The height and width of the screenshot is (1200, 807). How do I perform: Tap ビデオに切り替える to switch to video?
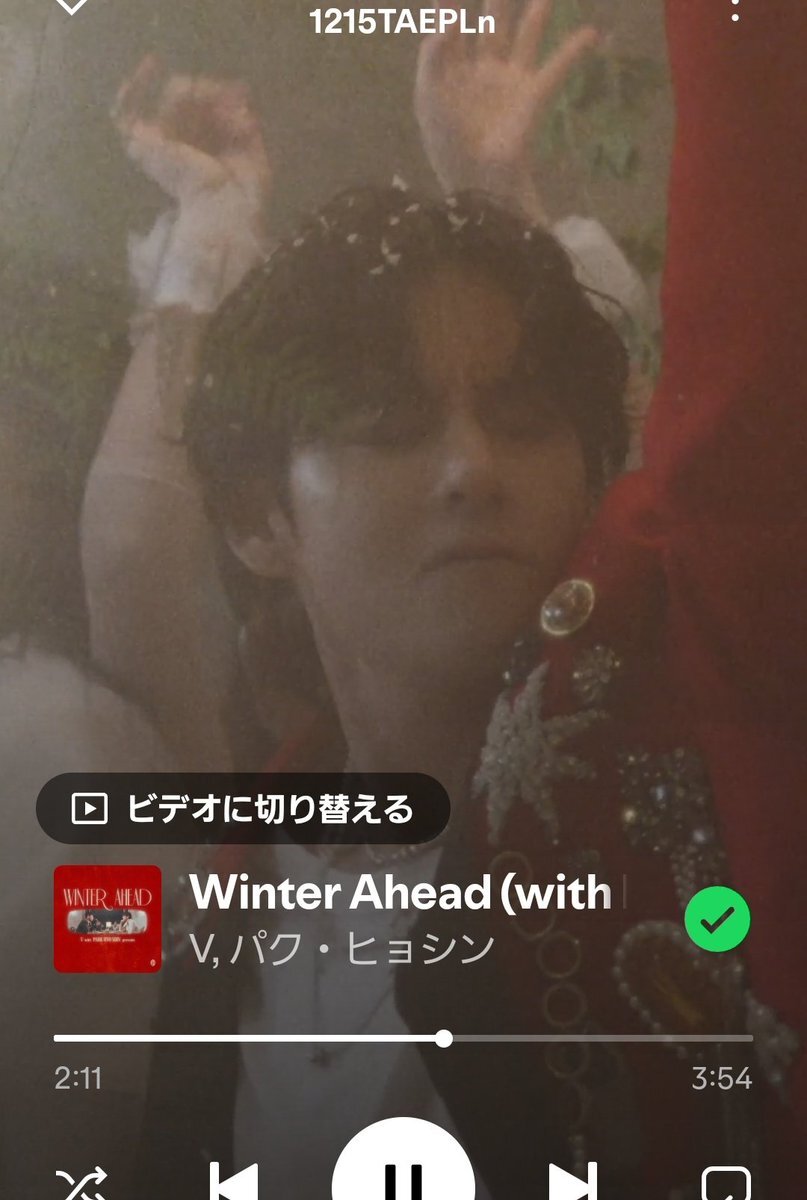(x=243, y=808)
